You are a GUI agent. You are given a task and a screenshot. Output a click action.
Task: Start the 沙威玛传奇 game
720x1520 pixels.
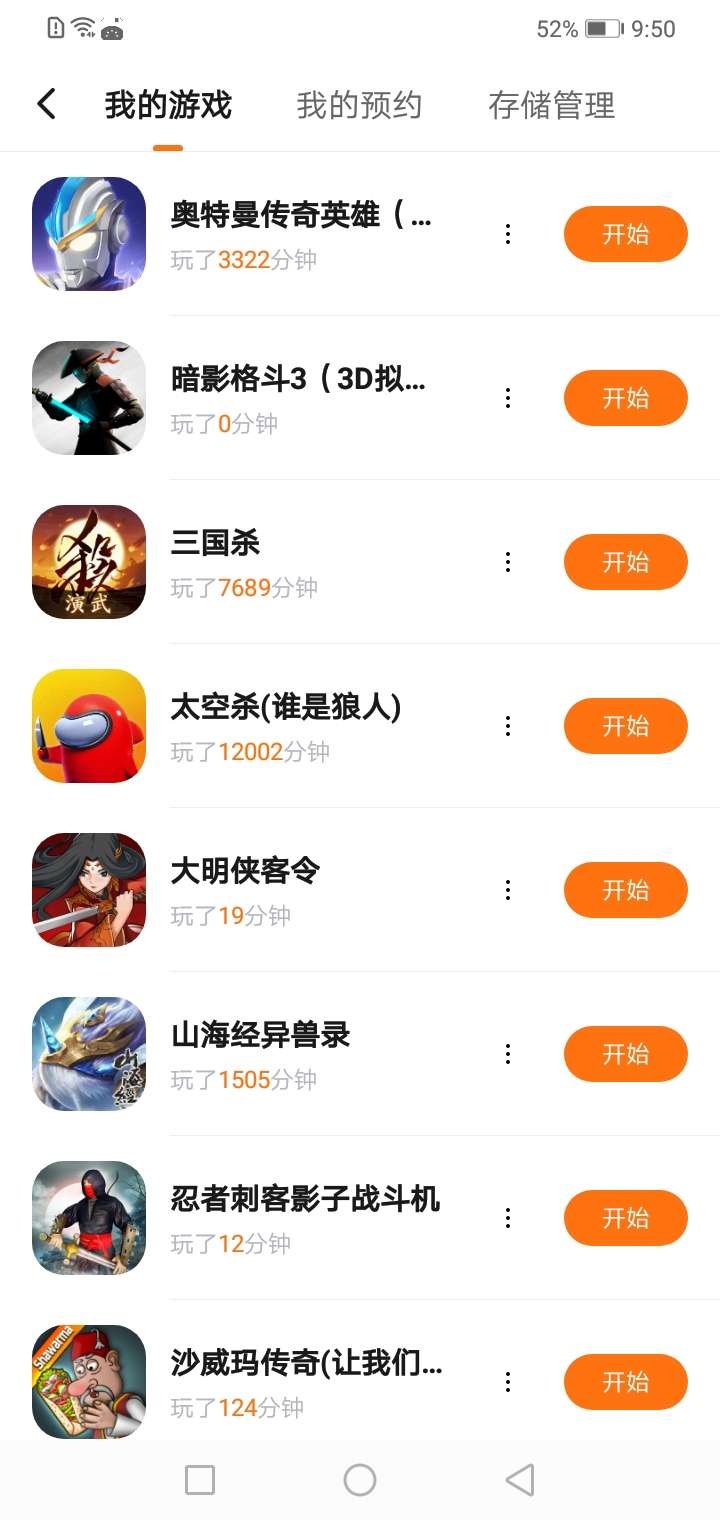pos(625,1382)
